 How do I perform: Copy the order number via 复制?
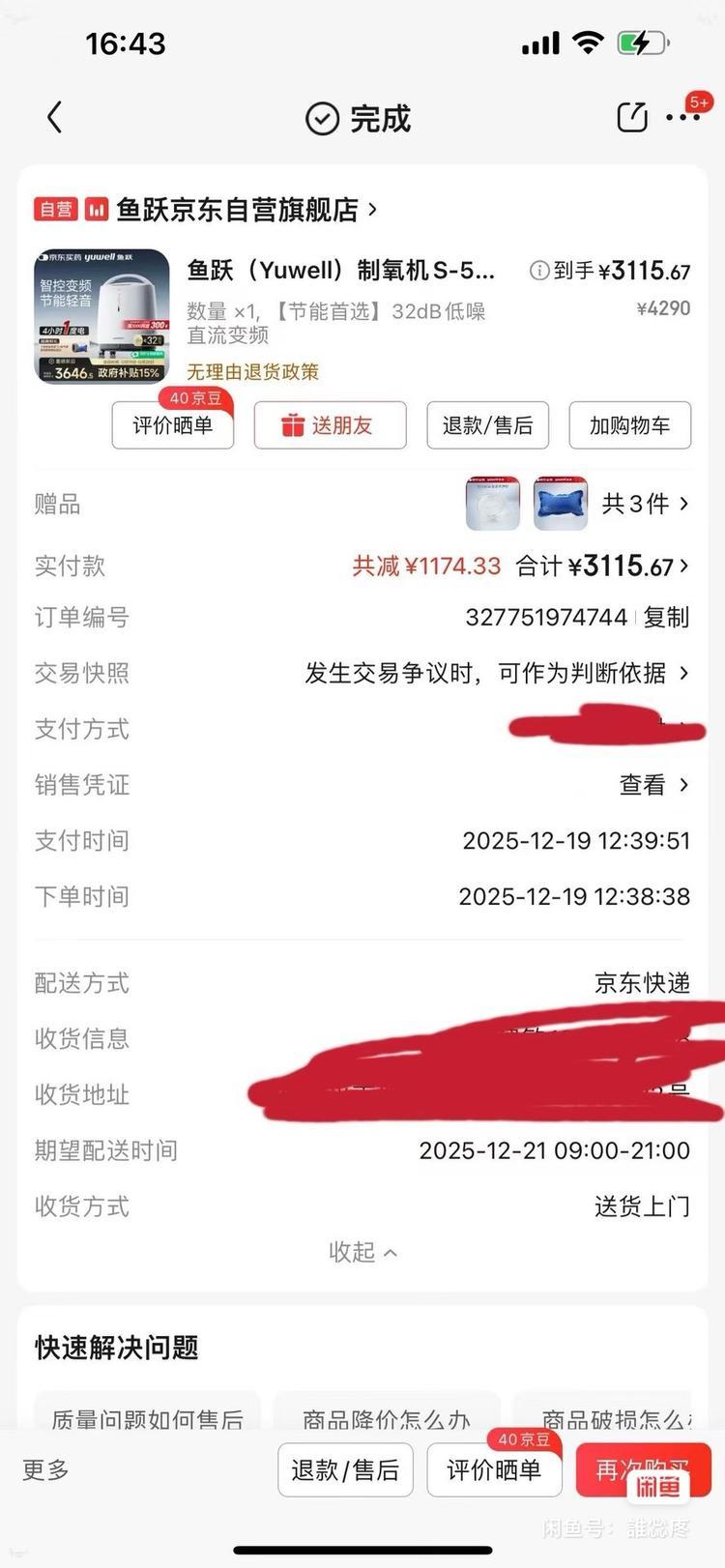click(666, 617)
